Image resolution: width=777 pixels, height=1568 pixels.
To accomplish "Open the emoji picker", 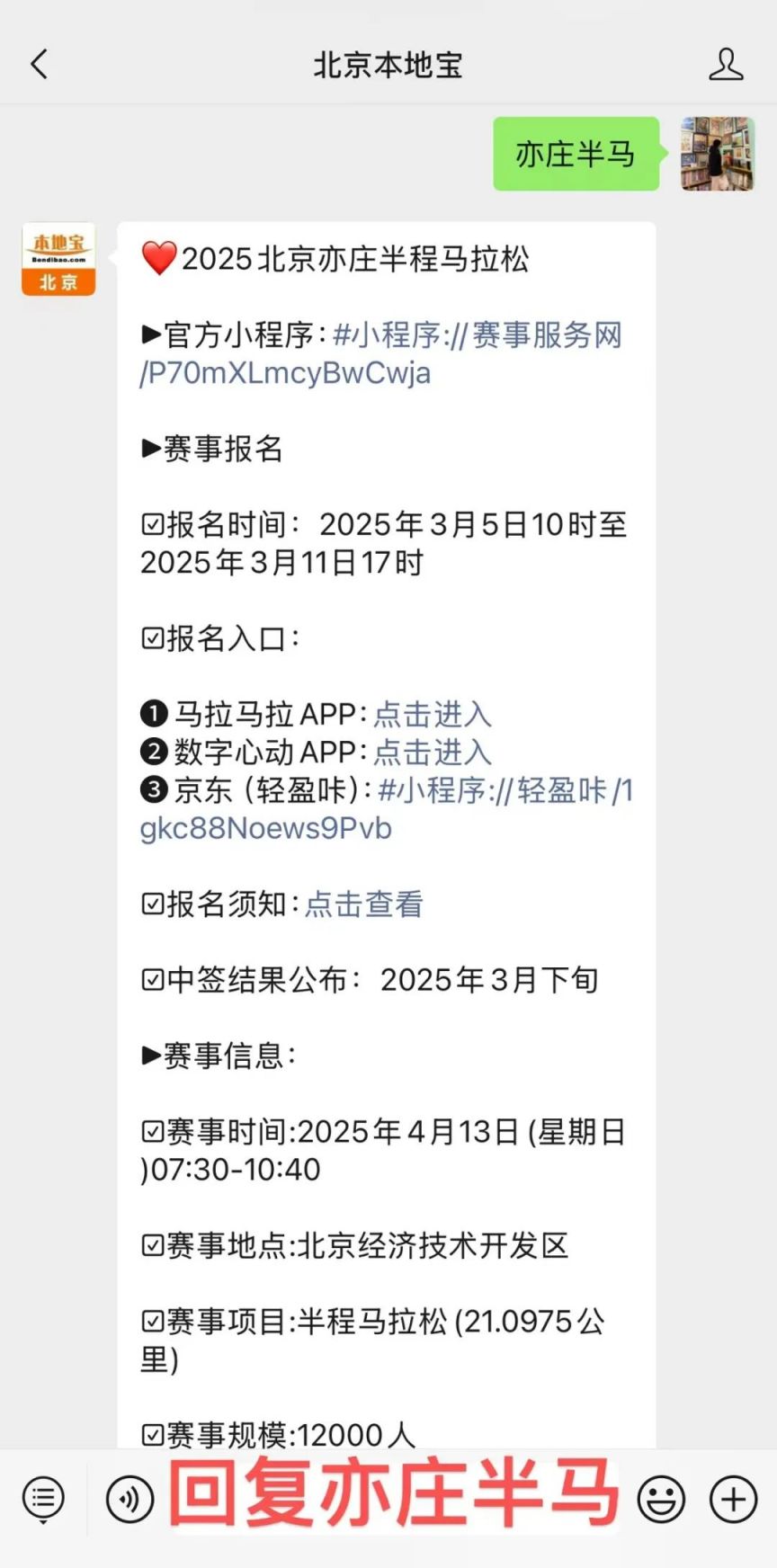I will click(661, 1499).
